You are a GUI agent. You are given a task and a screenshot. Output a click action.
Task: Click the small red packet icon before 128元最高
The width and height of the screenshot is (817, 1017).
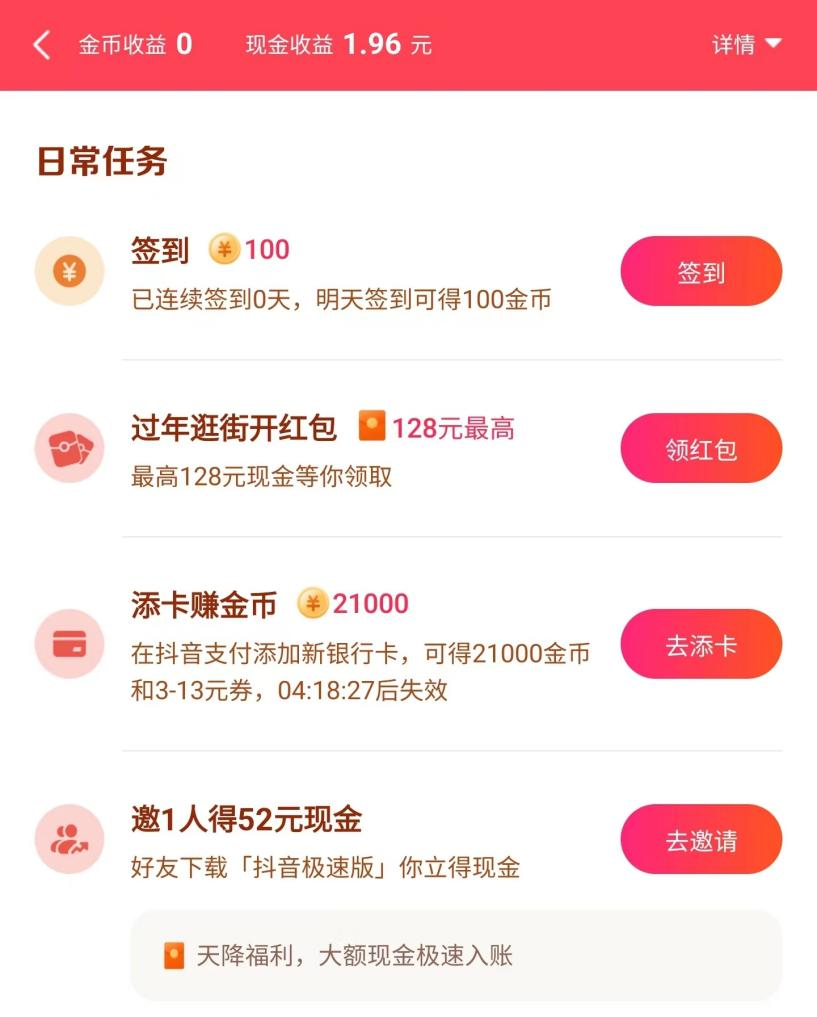[373, 426]
